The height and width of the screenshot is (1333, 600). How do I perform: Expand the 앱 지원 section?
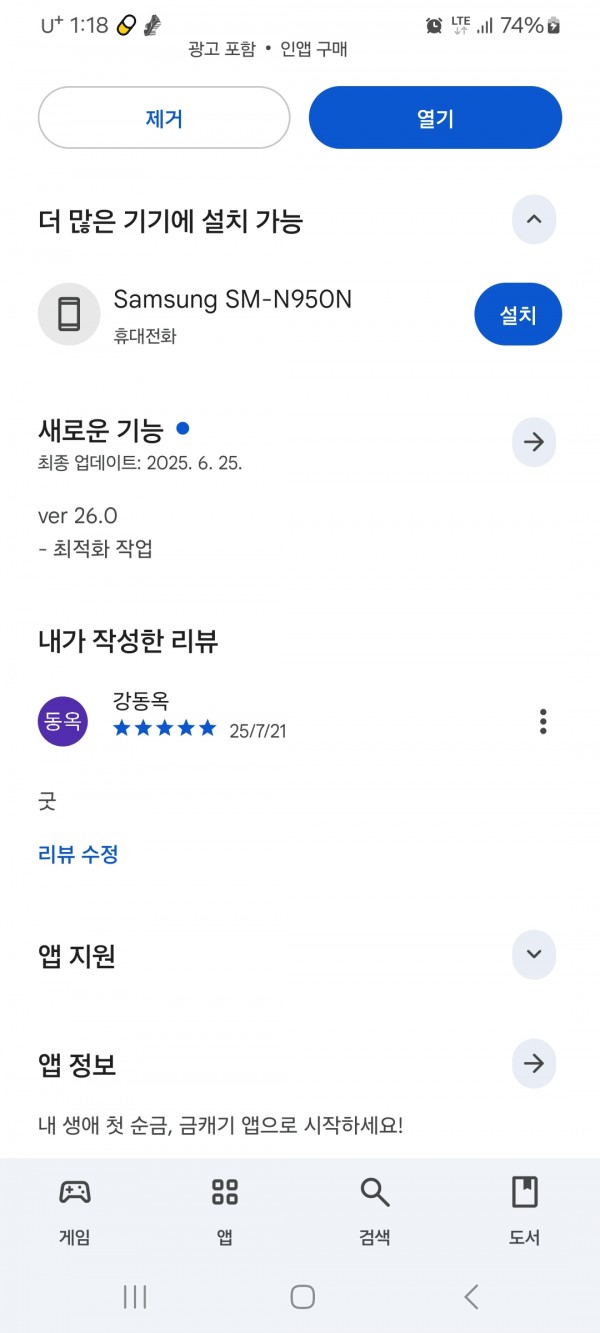pos(534,954)
